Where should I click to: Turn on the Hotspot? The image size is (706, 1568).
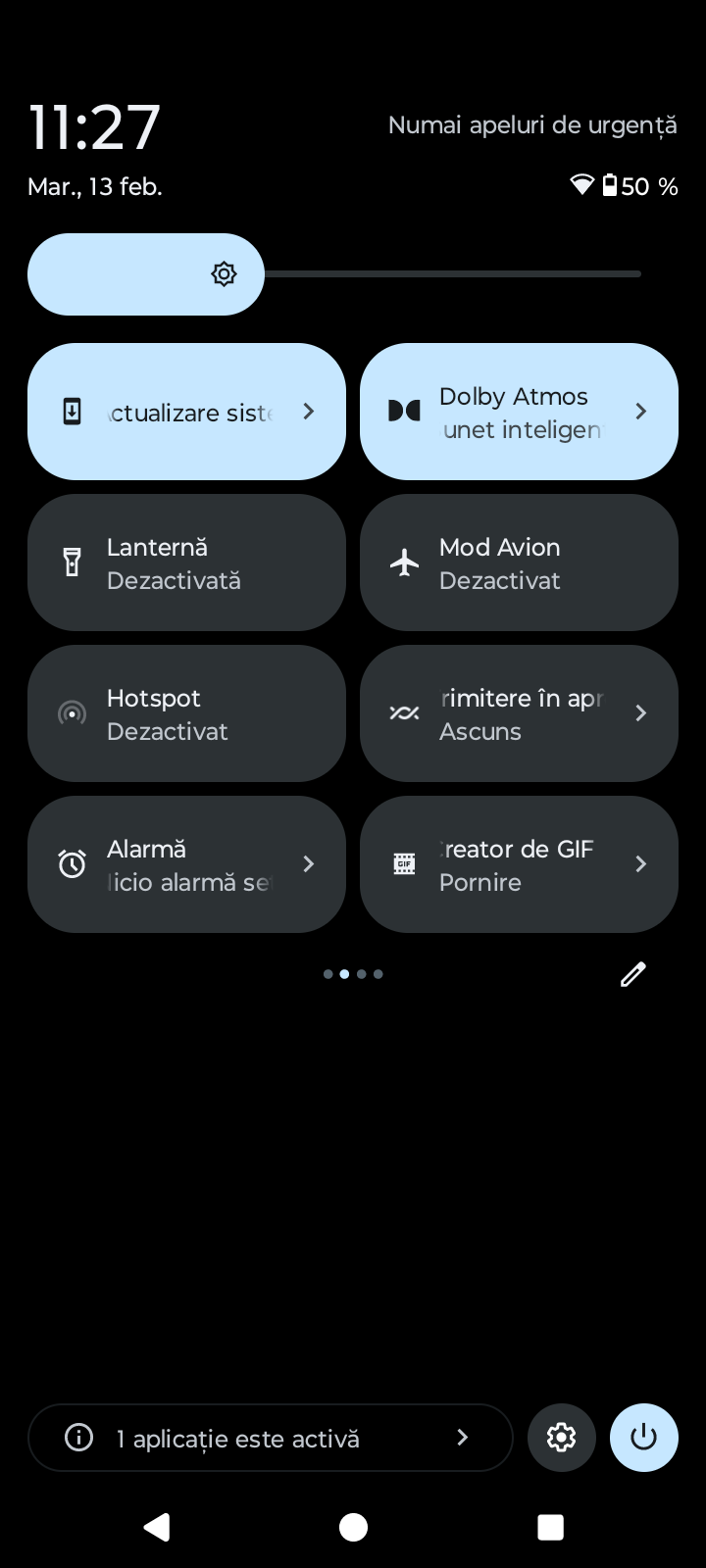pos(186,713)
